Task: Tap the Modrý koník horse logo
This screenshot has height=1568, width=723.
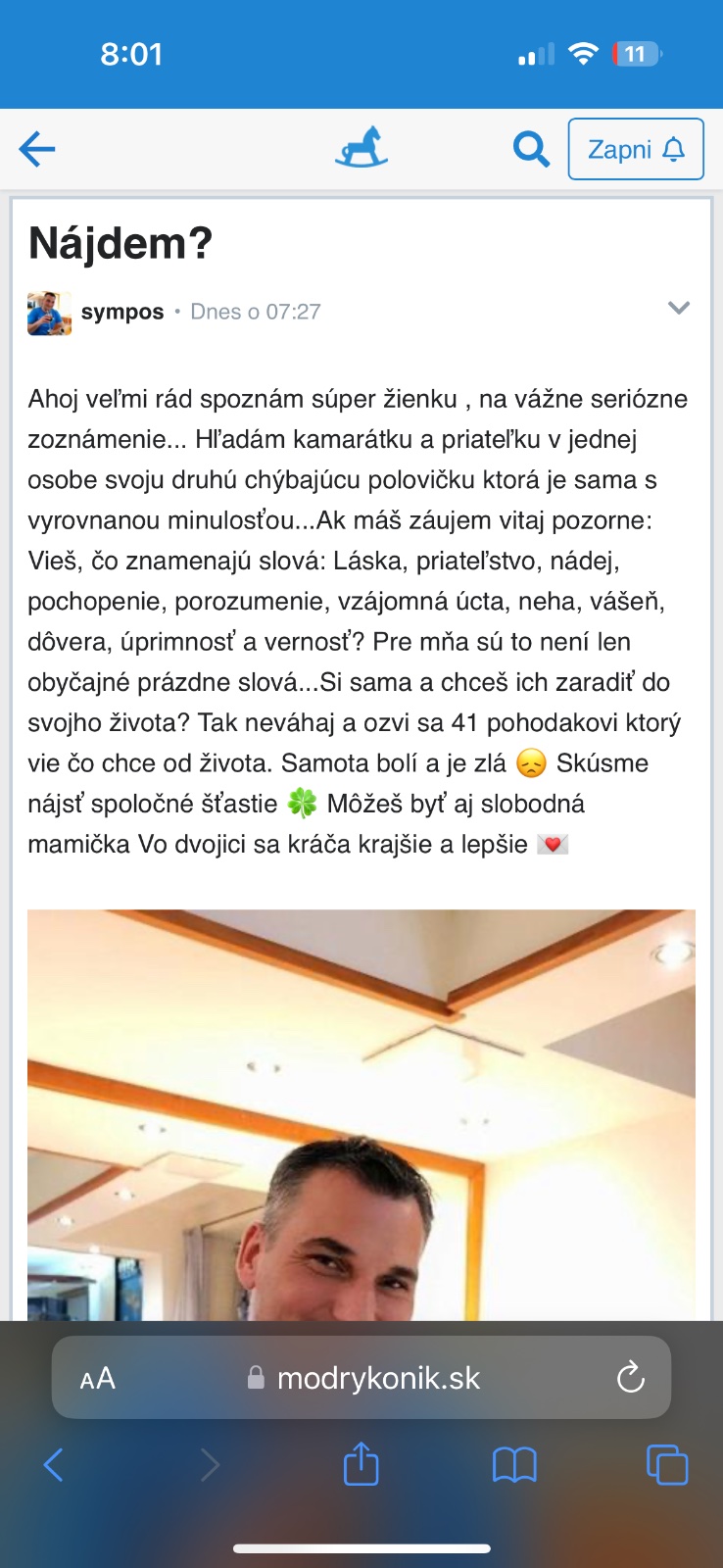Action: 361,149
